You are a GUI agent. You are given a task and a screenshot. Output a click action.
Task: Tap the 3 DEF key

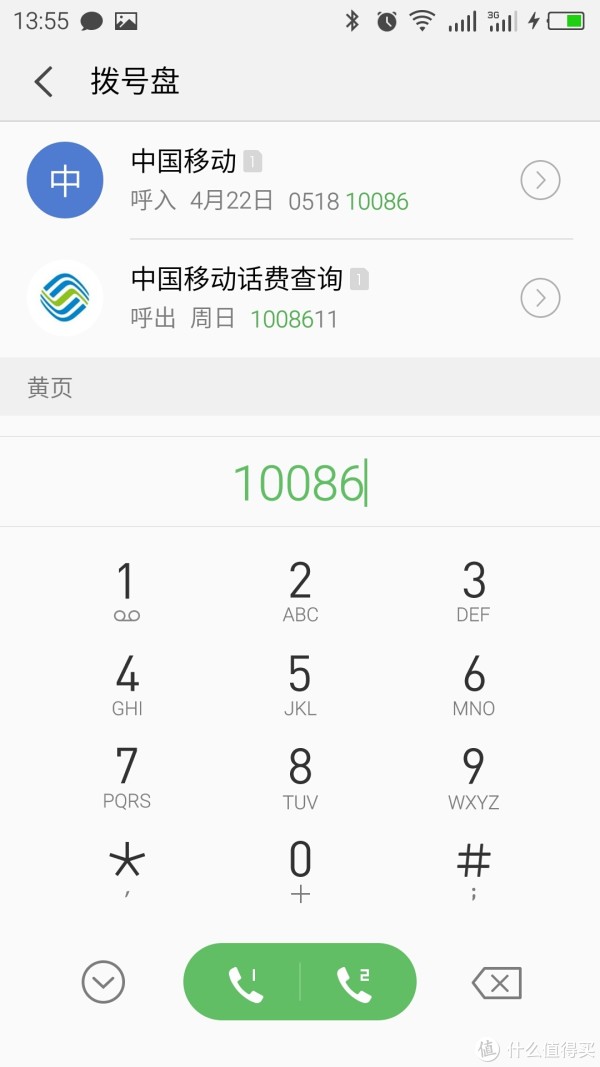click(x=473, y=592)
